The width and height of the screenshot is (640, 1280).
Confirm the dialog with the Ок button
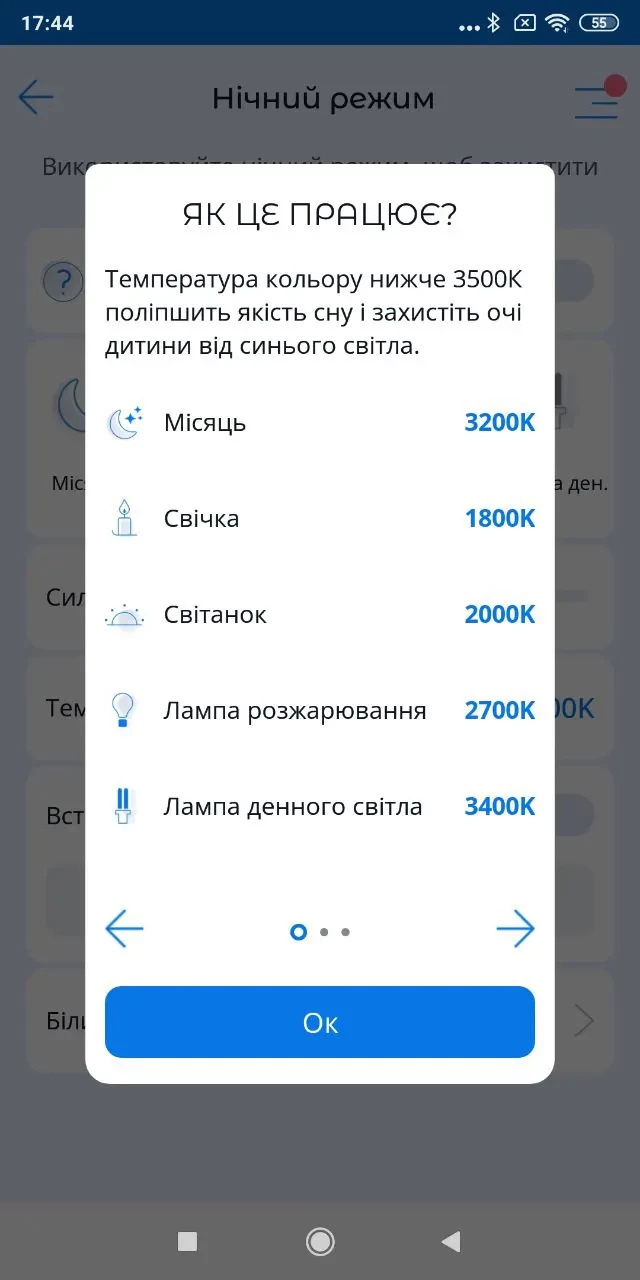(320, 1022)
